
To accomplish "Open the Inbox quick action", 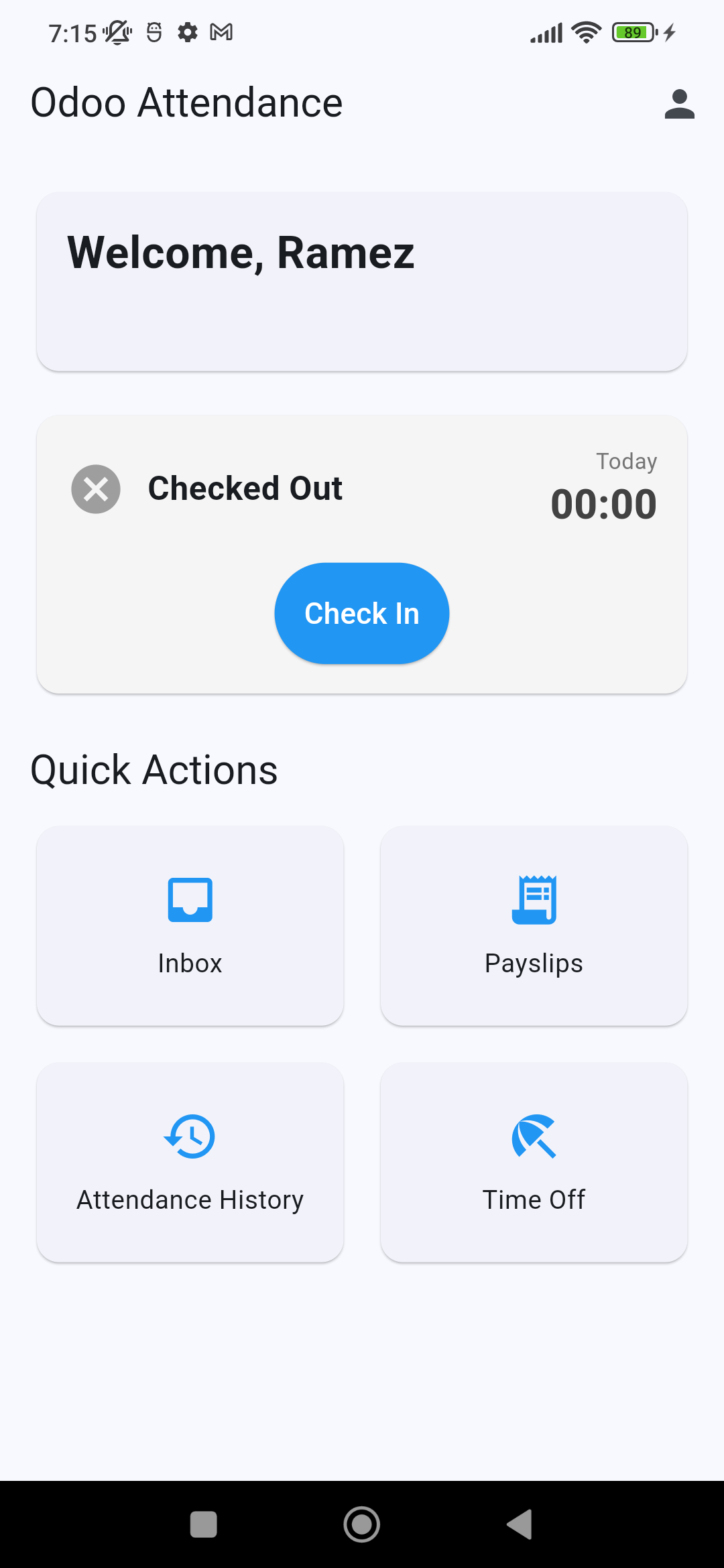I will click(x=190, y=925).
